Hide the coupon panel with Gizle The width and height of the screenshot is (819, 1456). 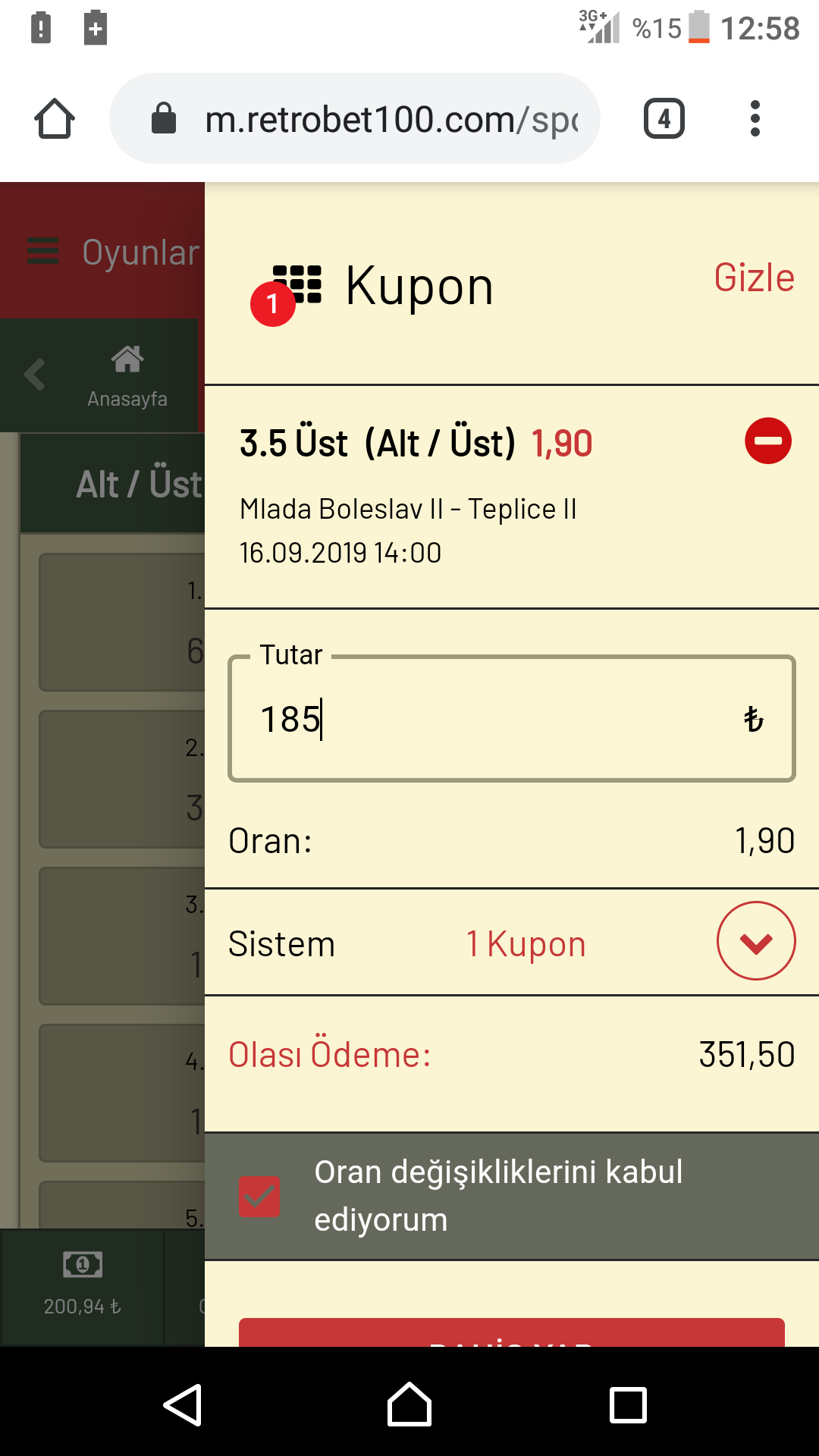coord(754,278)
